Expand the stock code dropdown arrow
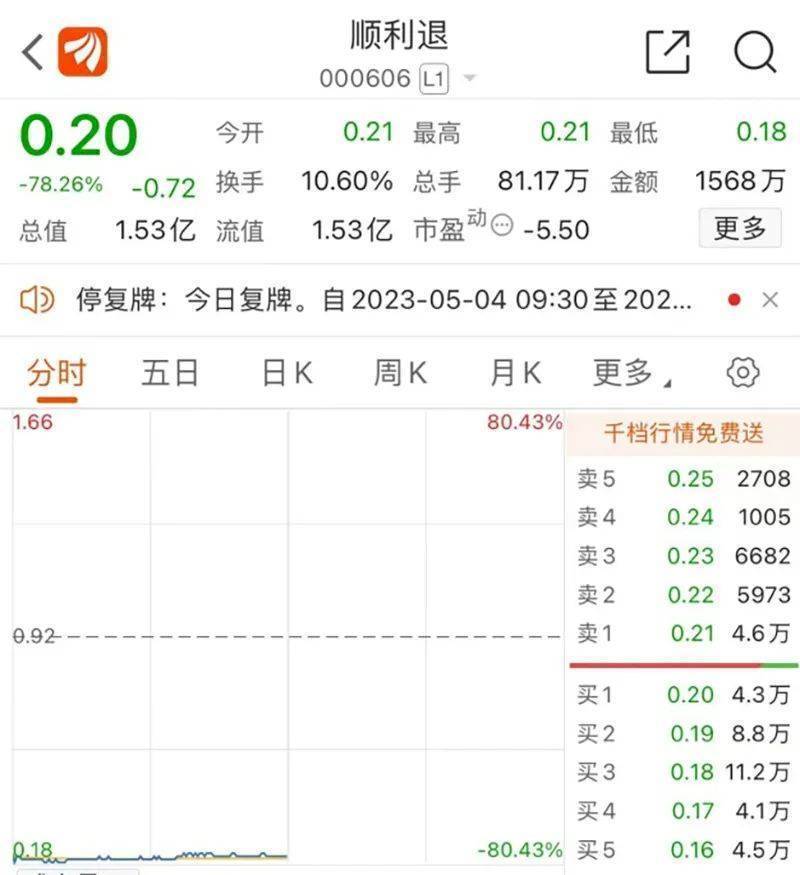The width and height of the screenshot is (800, 875). (x=470, y=79)
